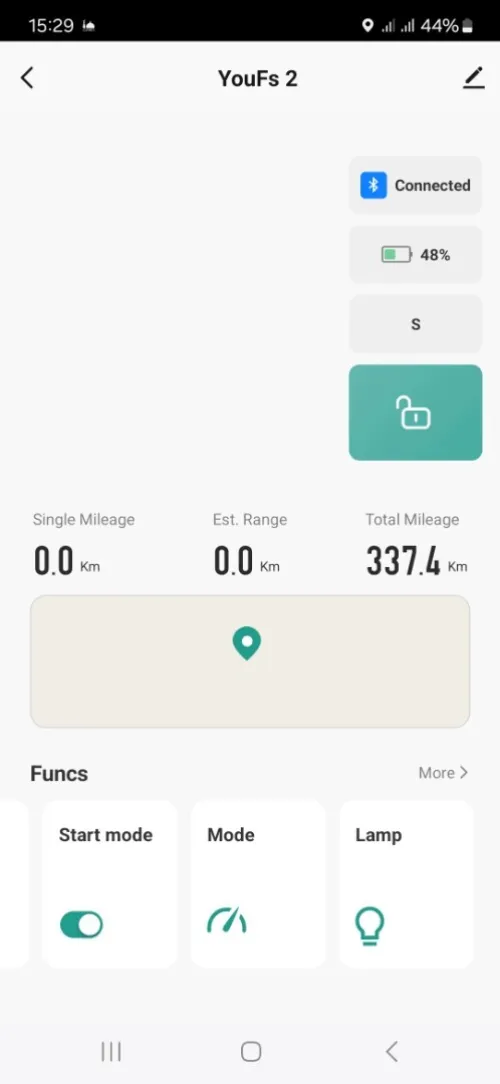
Task: Open recent apps from the navigation bar
Action: 111,1052
